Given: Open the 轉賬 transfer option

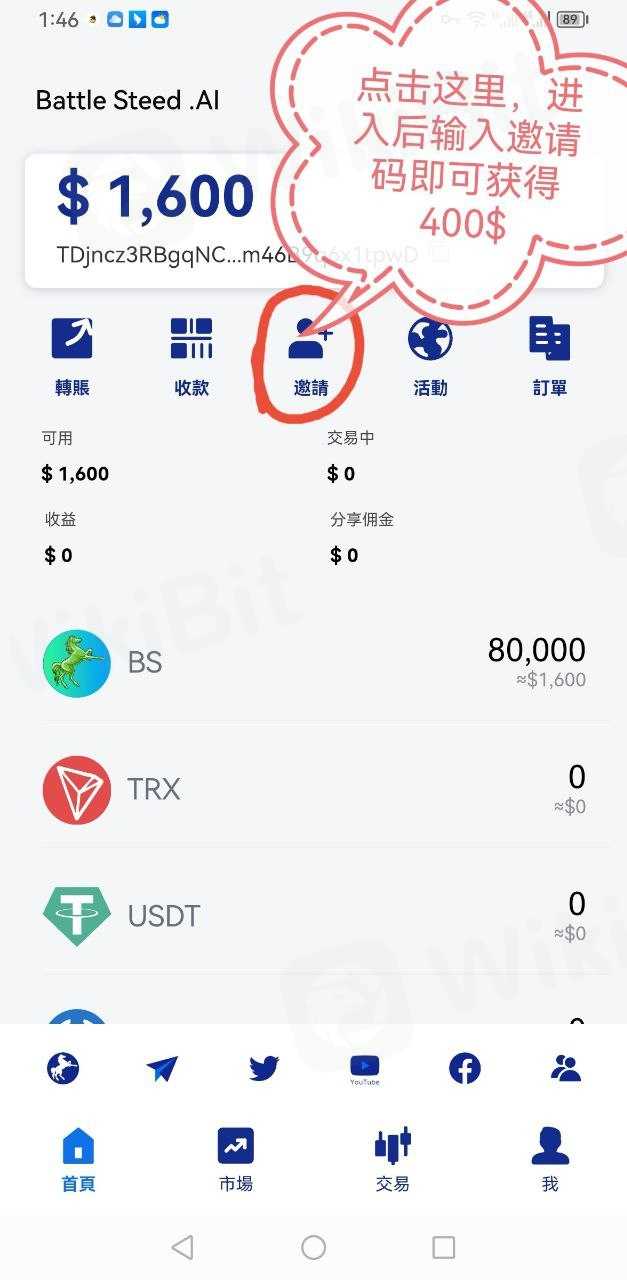Looking at the screenshot, I should coord(72,357).
